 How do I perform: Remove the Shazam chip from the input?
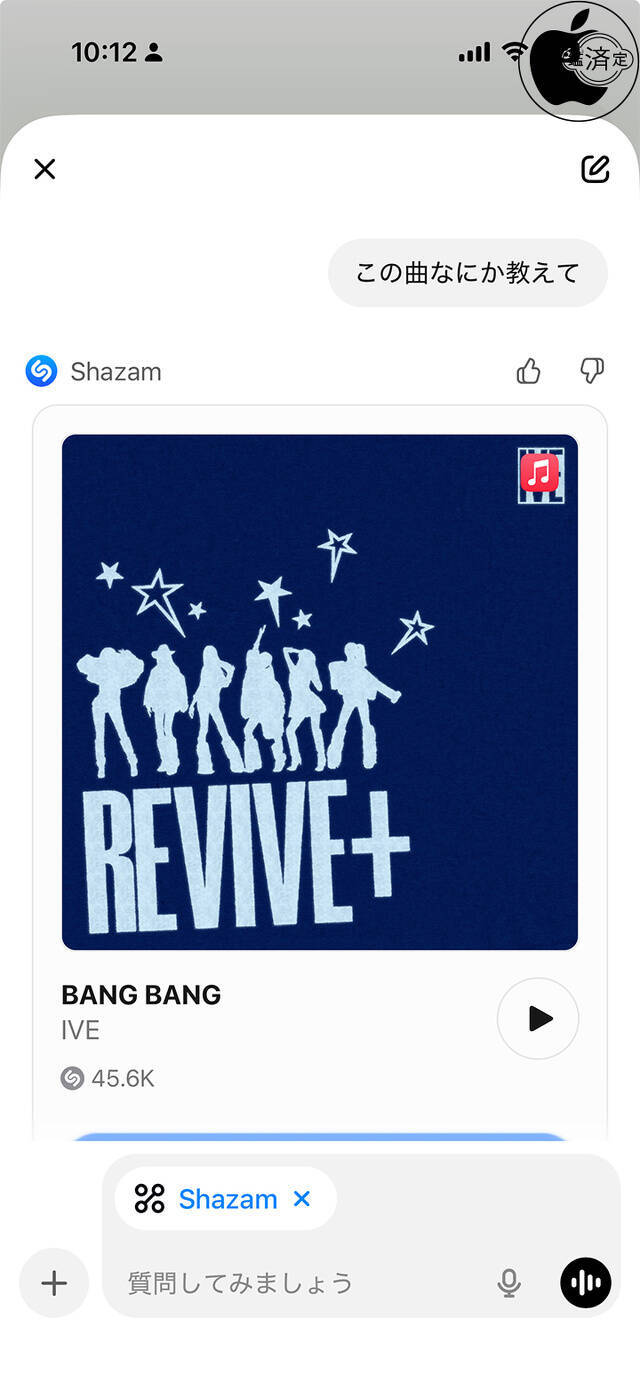pyautogui.click(x=302, y=1198)
